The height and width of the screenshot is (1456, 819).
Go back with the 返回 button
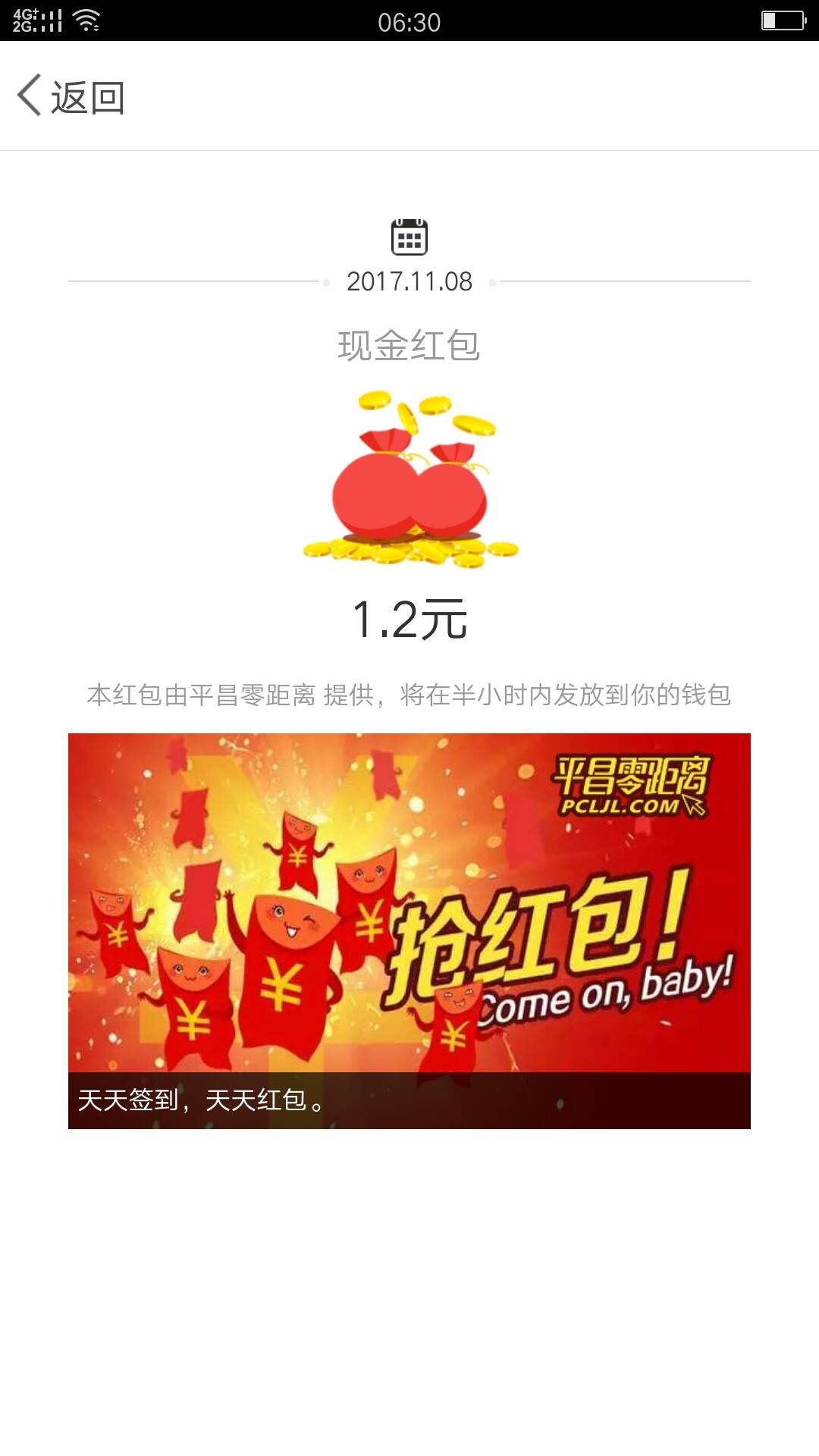[72, 97]
